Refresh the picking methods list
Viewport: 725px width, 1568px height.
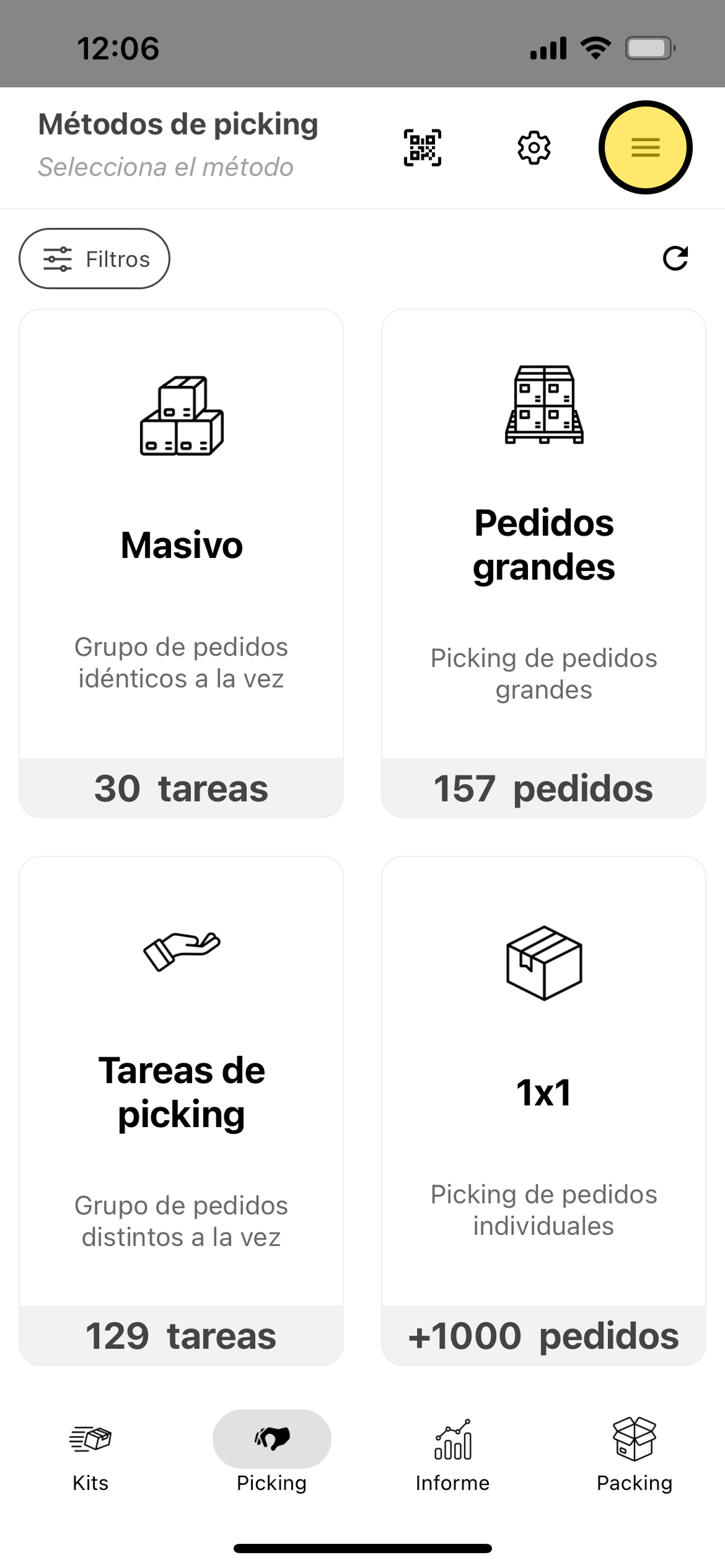pyautogui.click(x=675, y=259)
